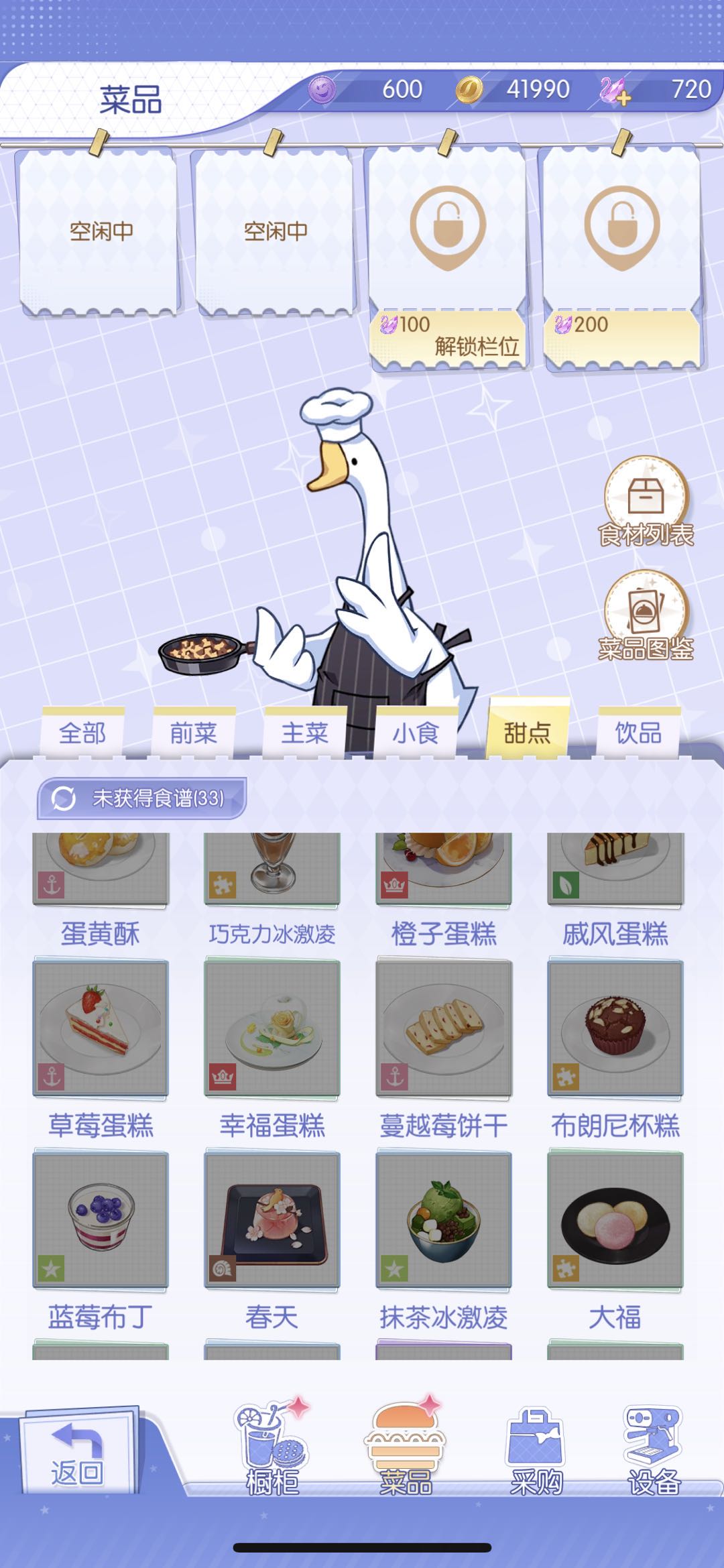Tap the 返回 back button
The width and height of the screenshot is (724, 1568).
(77, 1455)
